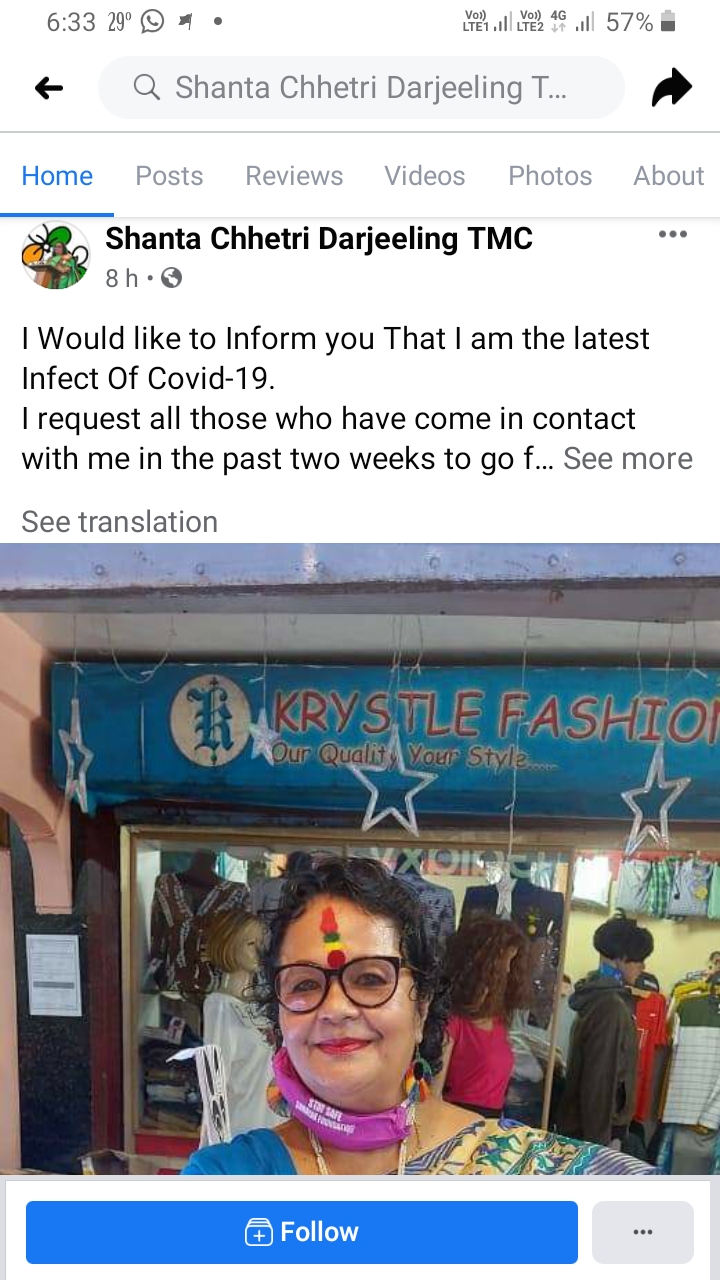Tap See translation under the post
Screen dimensions: 720x1280
pos(119,521)
